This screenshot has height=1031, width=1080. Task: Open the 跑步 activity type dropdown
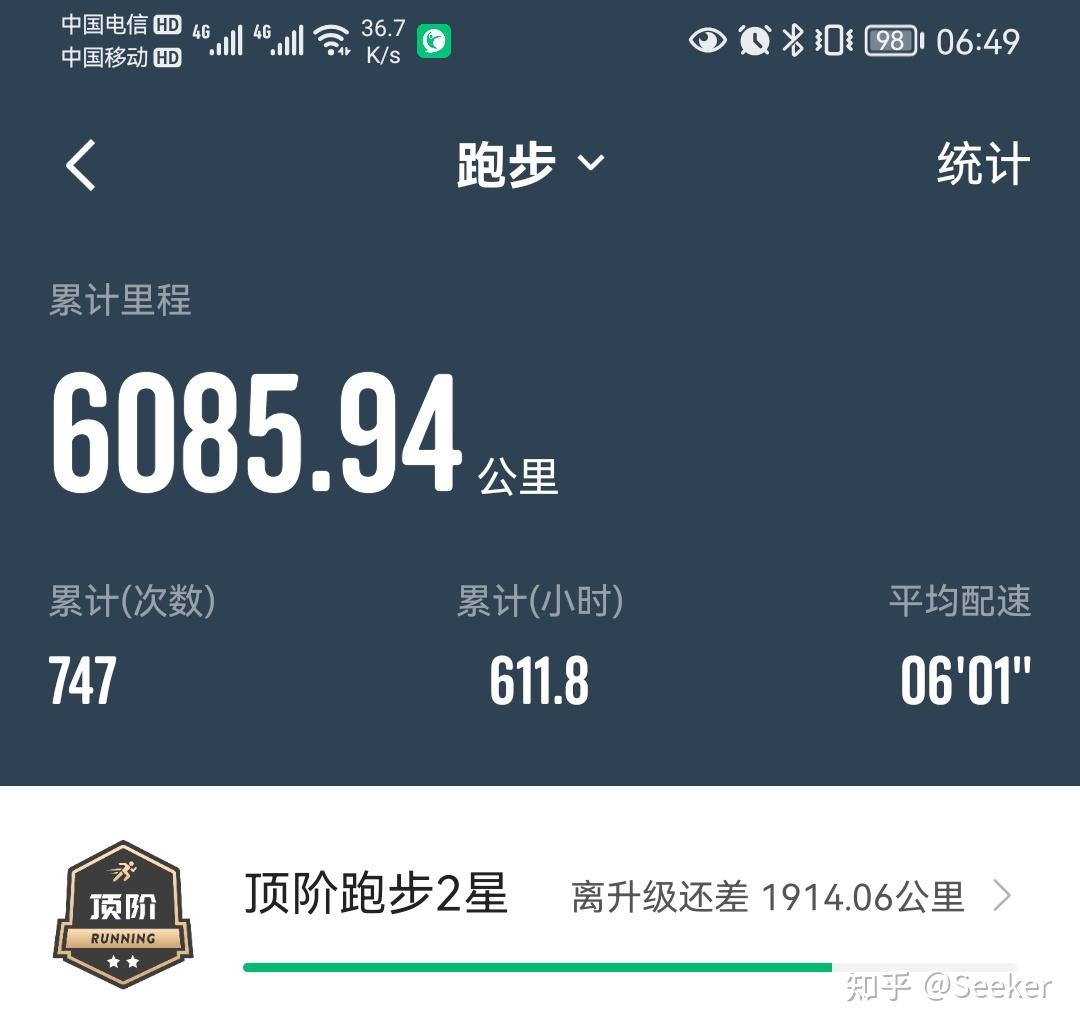pos(531,164)
